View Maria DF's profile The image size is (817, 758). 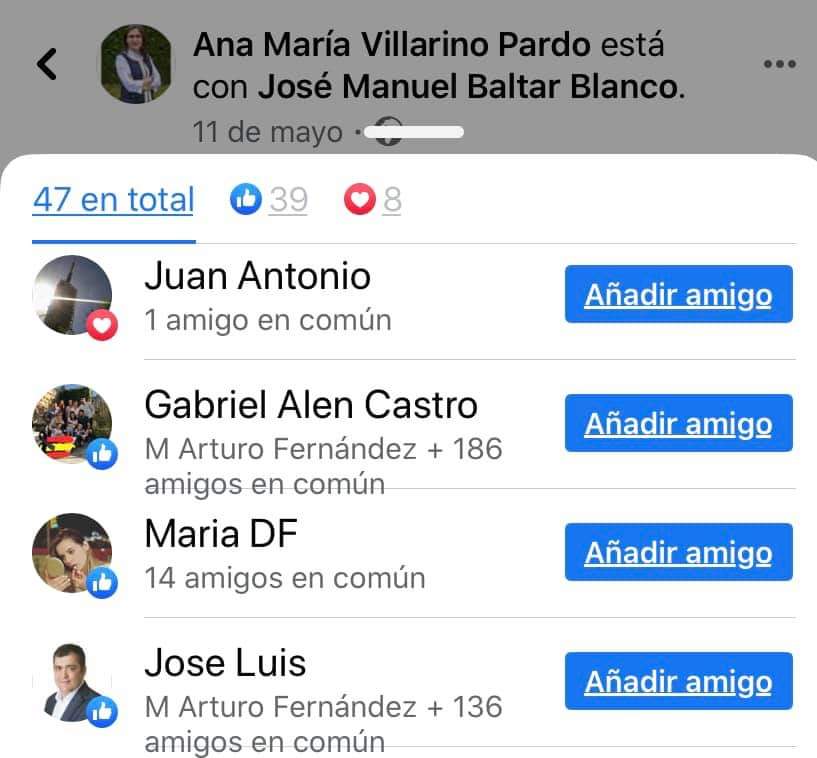[x=221, y=534]
